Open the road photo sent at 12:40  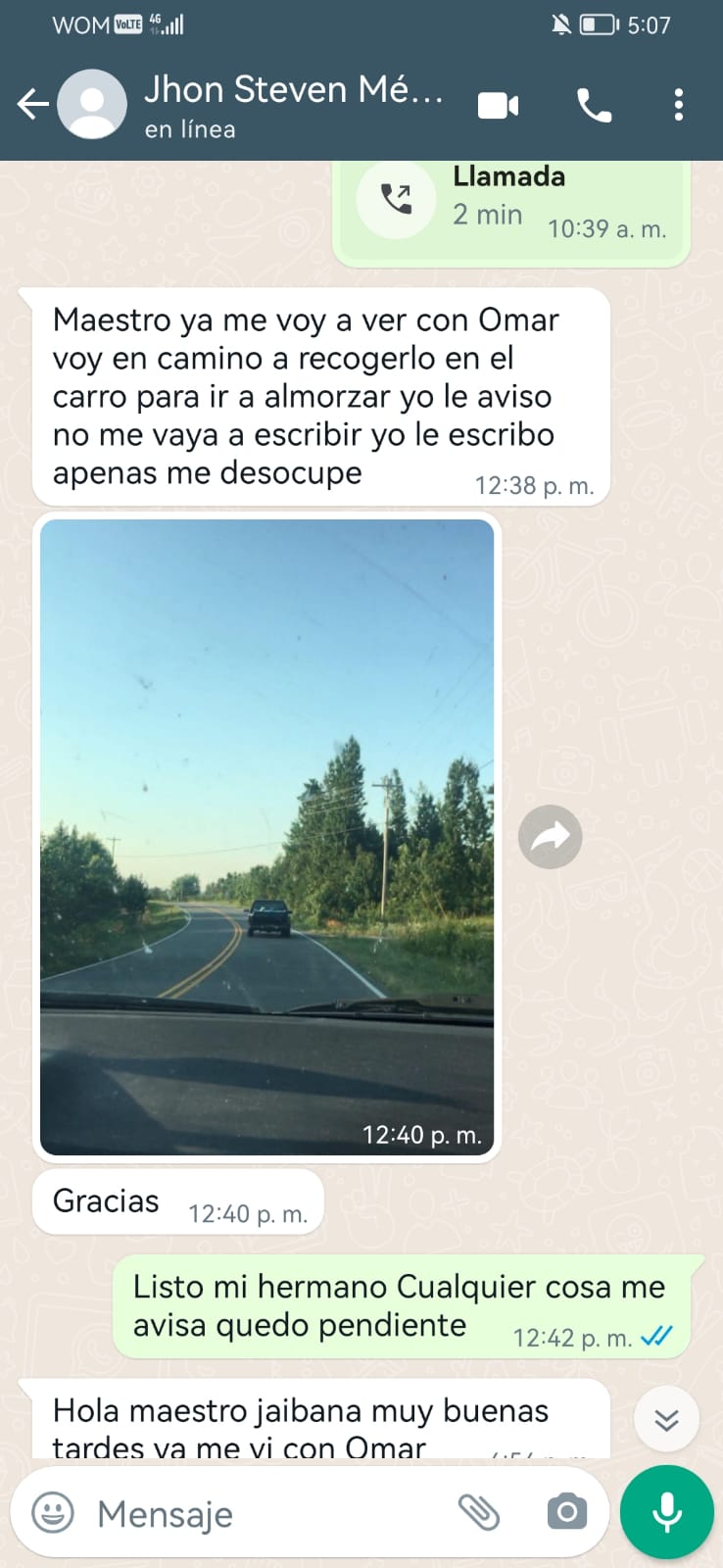266,835
